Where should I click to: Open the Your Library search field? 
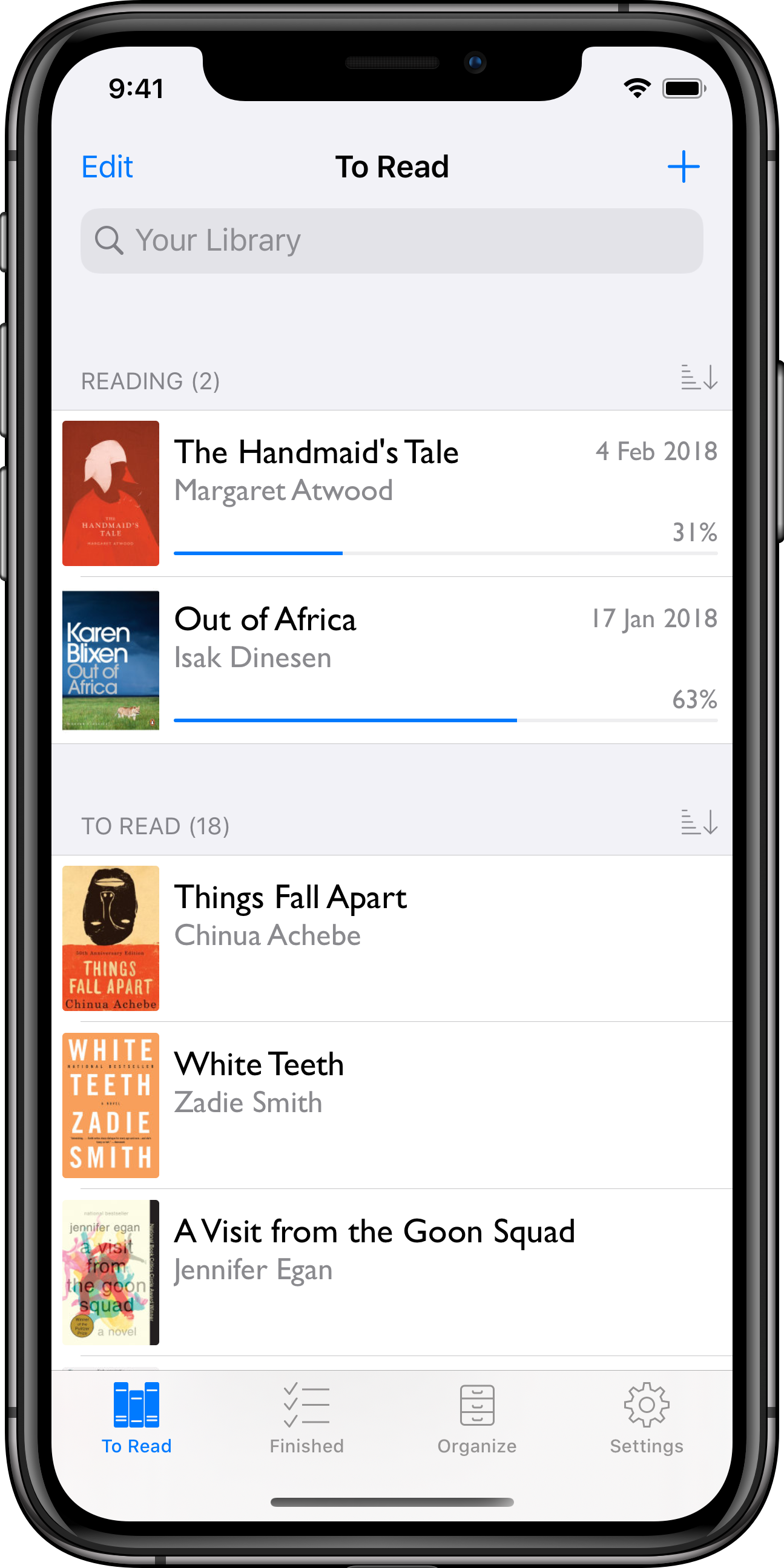391,240
